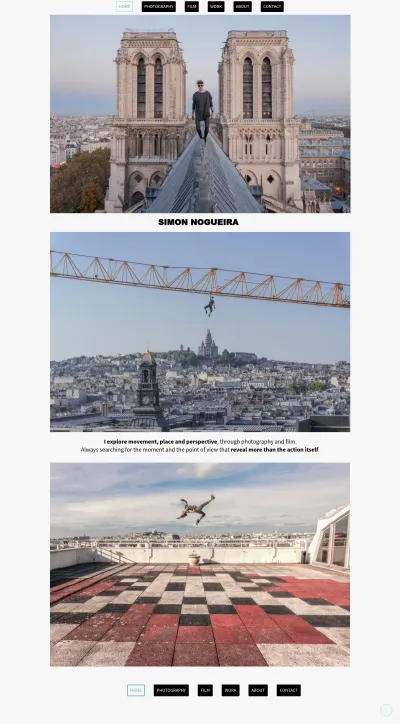Open Photography from the footer menu
This screenshot has width=400, height=724.
[171, 690]
